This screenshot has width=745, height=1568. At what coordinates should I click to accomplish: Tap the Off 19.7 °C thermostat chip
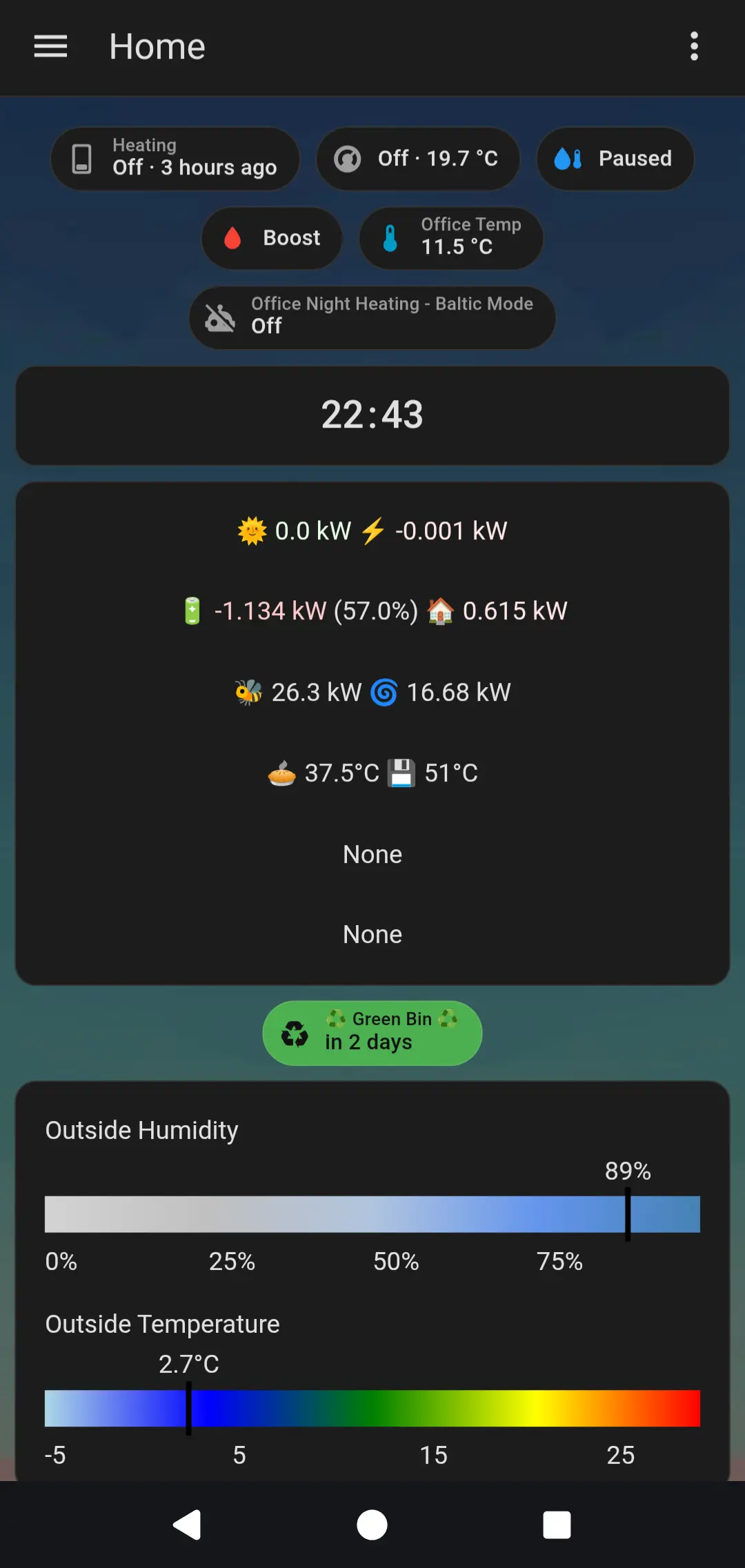417,159
